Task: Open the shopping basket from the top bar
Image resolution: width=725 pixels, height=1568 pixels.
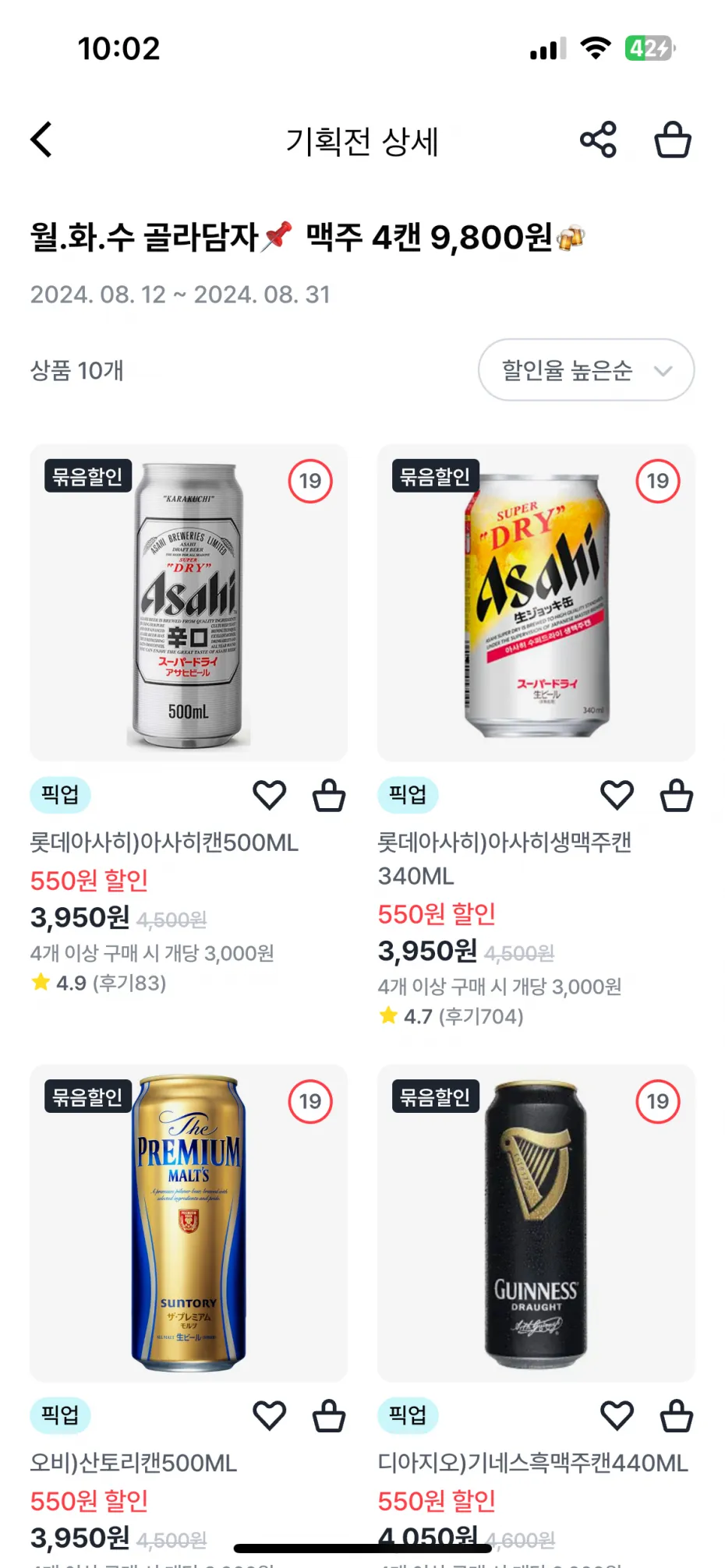Action: 673,140
